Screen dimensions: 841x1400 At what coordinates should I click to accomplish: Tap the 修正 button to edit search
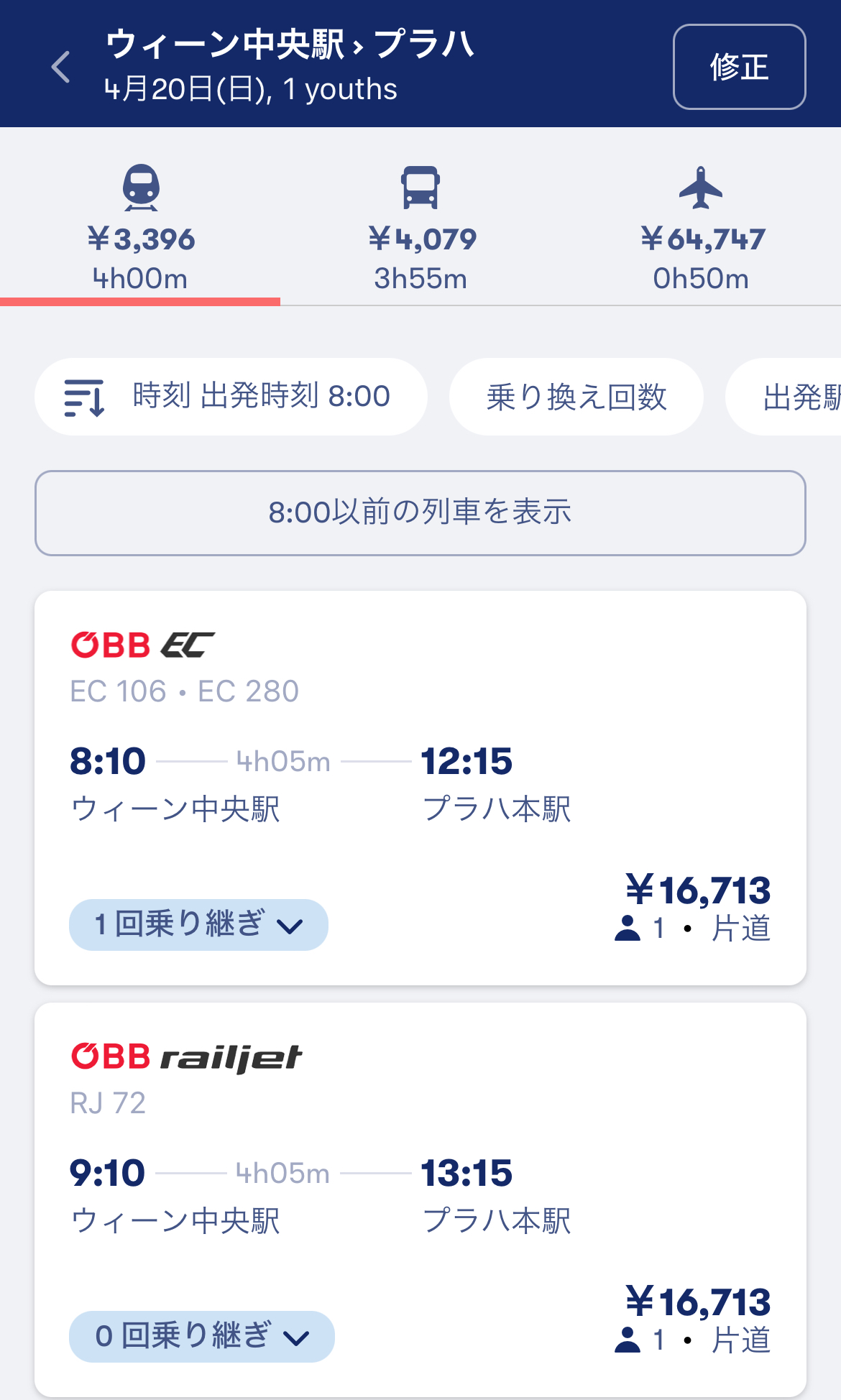(x=739, y=67)
